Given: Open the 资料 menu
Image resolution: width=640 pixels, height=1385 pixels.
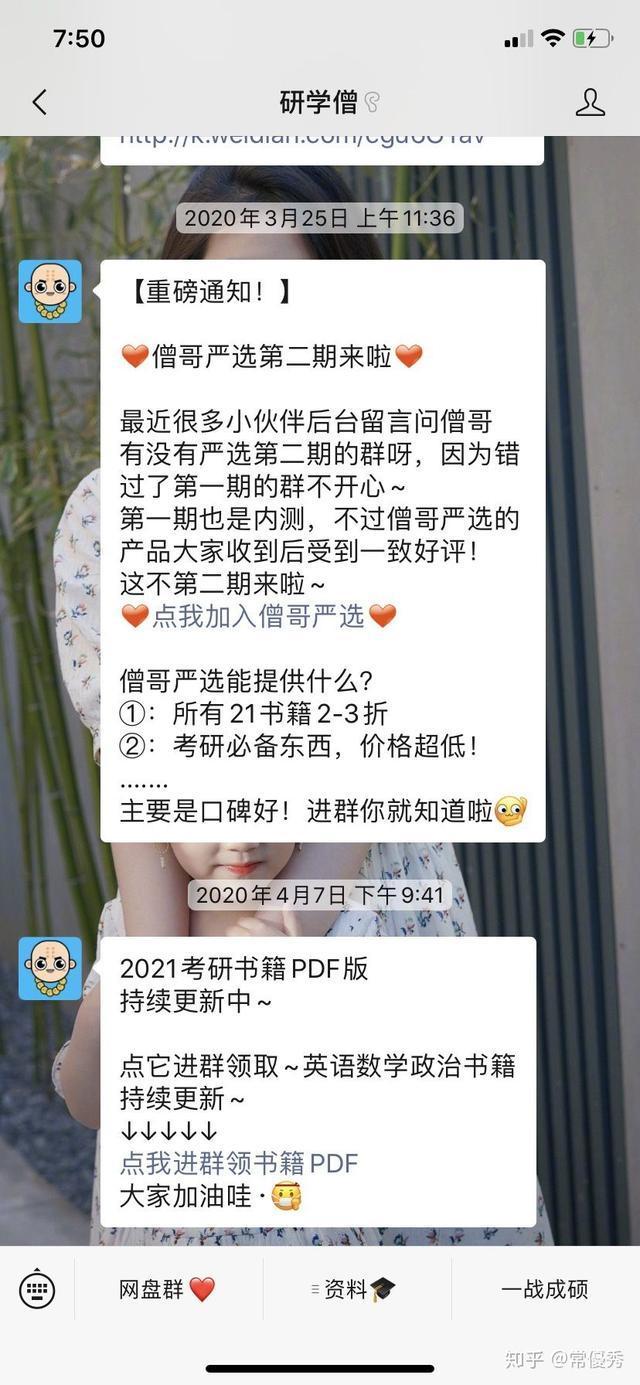Looking at the screenshot, I should click(357, 1290).
